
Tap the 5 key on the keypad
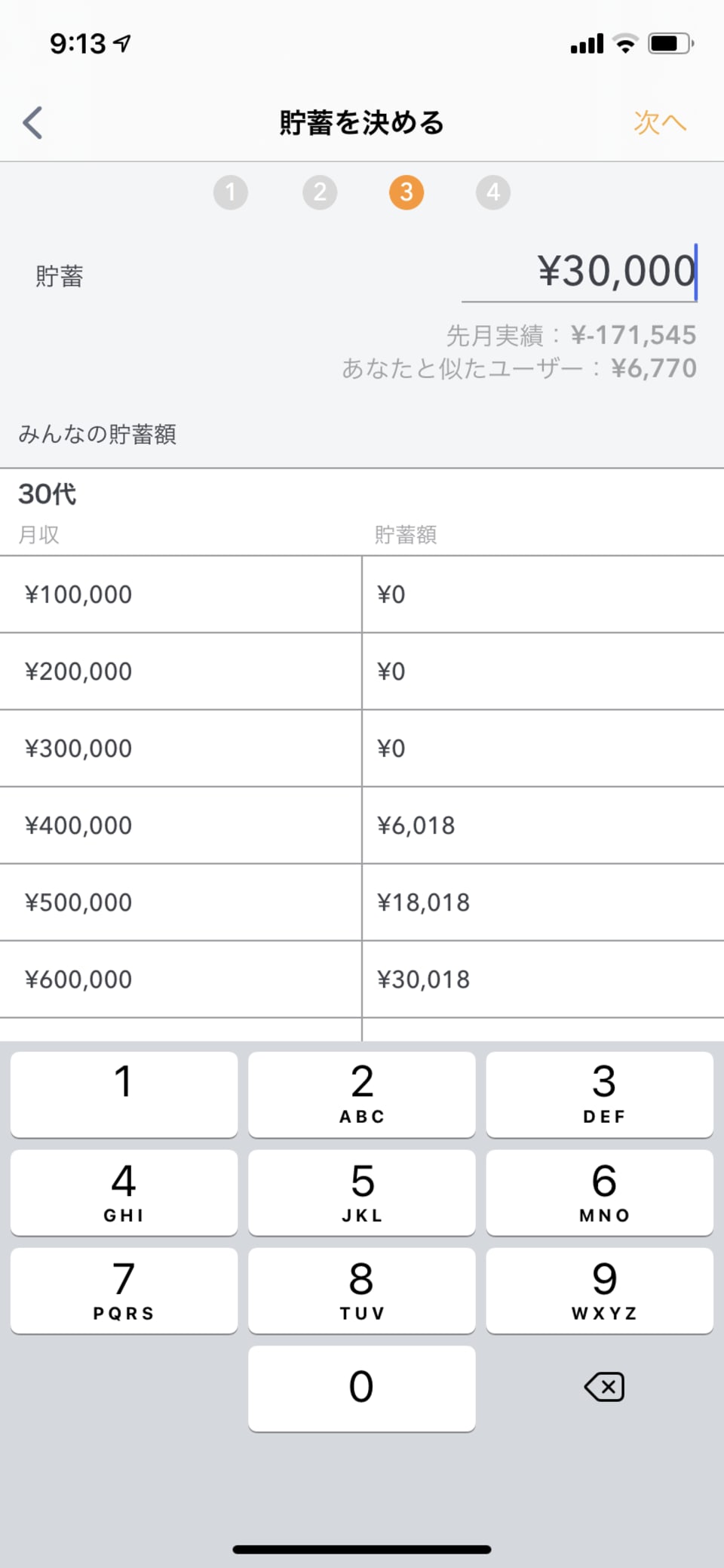pyautogui.click(x=362, y=1191)
